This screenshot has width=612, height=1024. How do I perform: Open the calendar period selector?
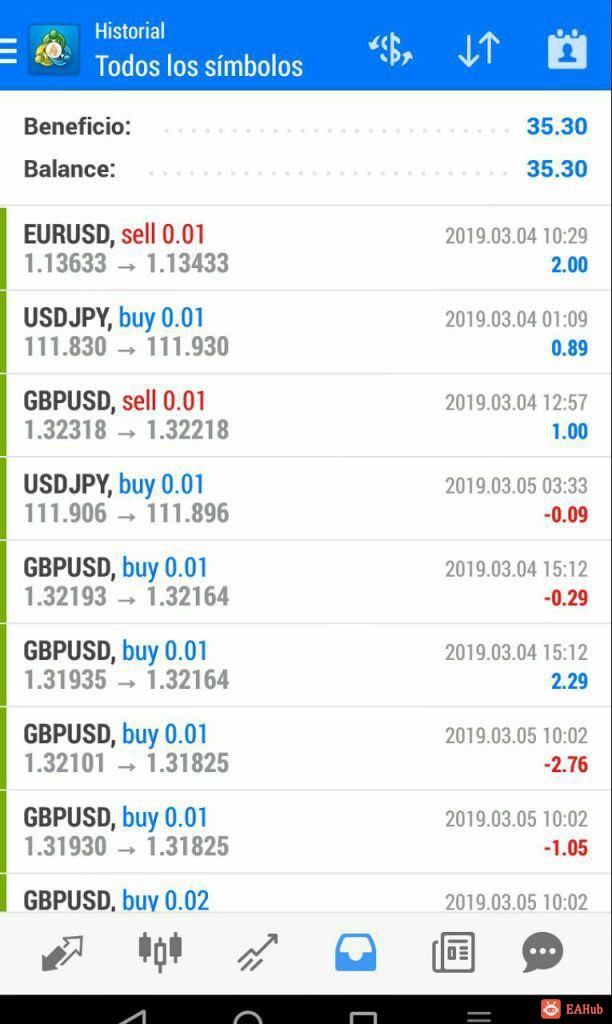pyautogui.click(x=567, y=49)
